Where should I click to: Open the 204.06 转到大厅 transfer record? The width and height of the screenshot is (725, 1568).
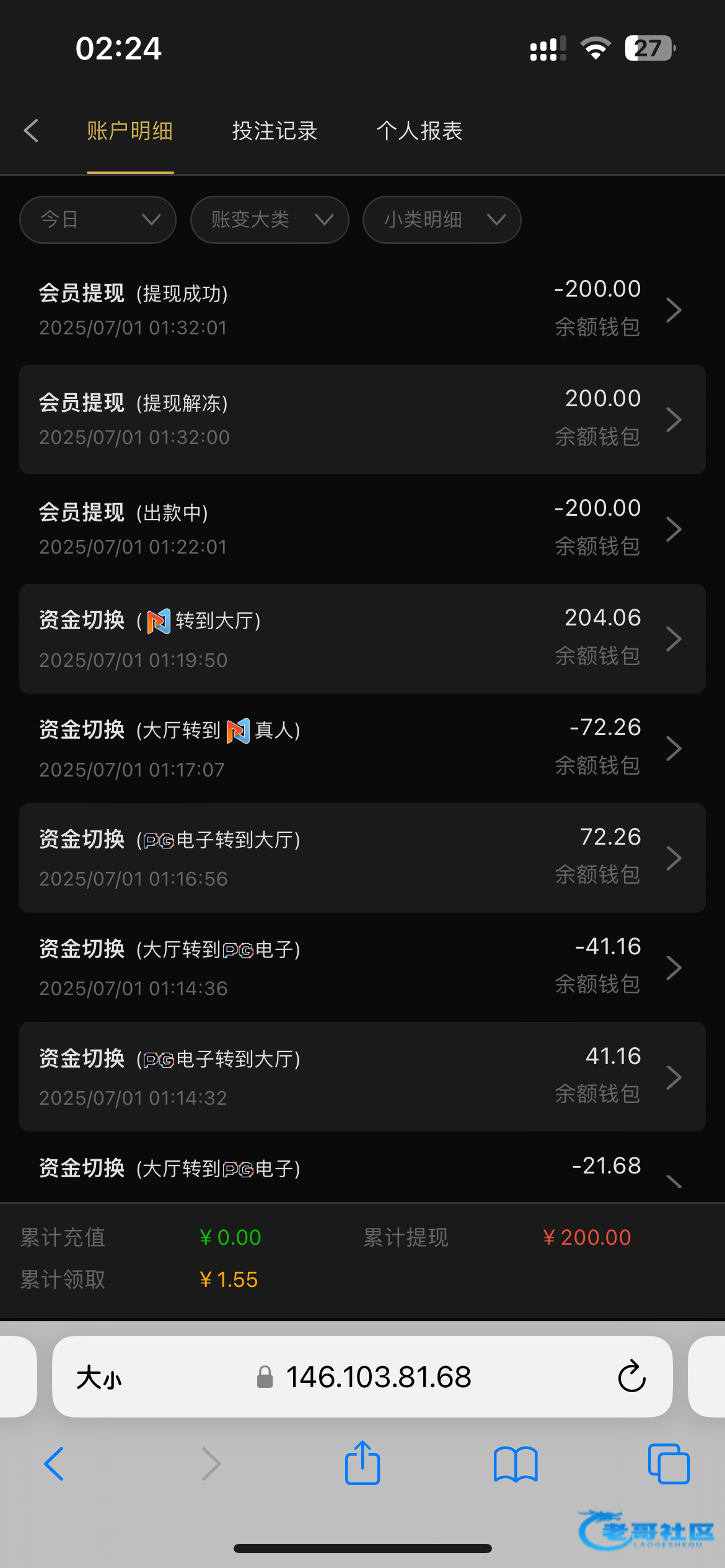(362, 638)
